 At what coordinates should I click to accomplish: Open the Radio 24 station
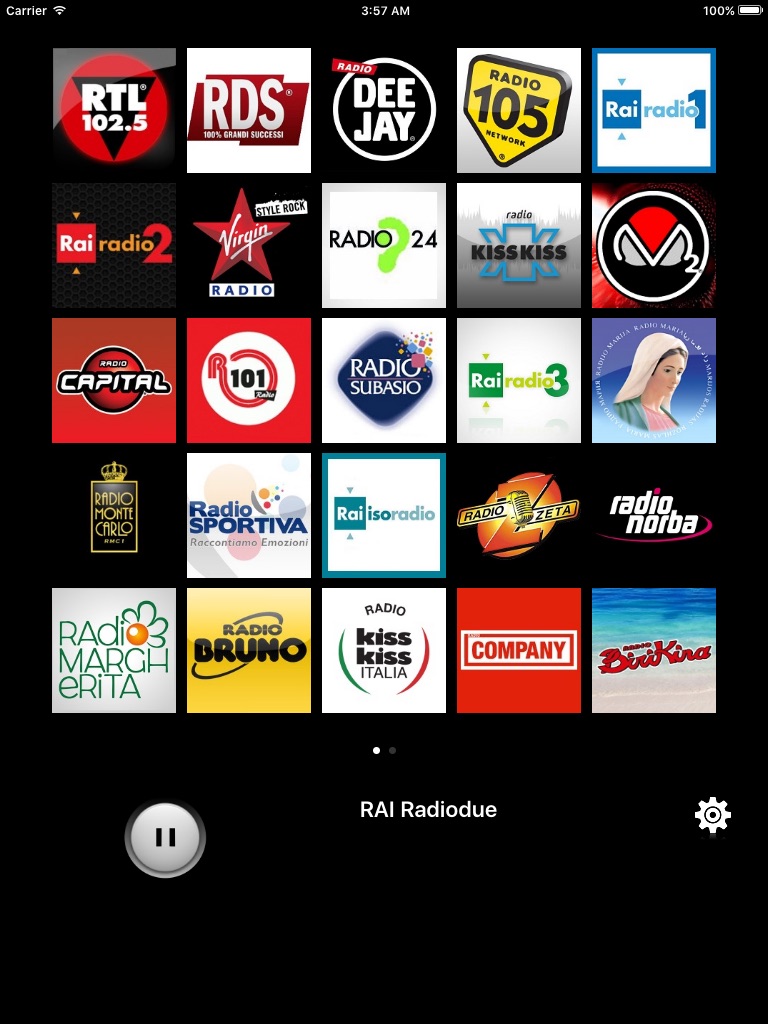pyautogui.click(x=384, y=245)
